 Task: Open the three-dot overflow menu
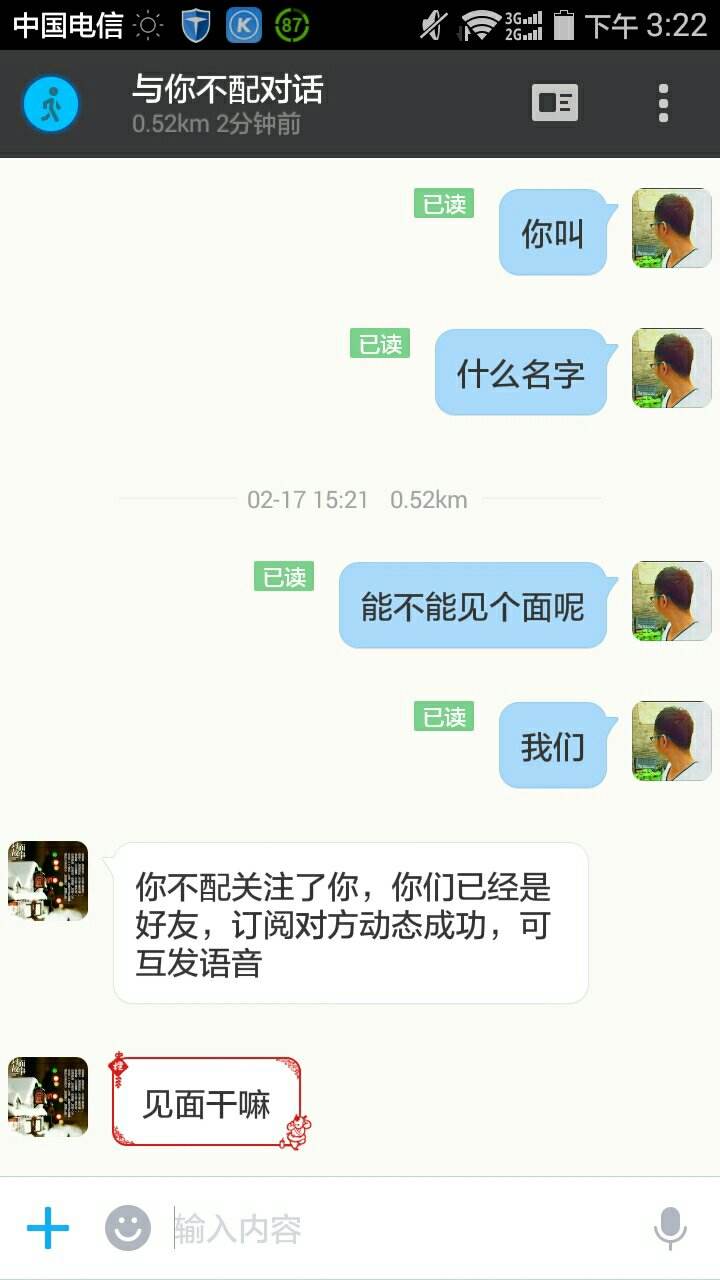[662, 102]
